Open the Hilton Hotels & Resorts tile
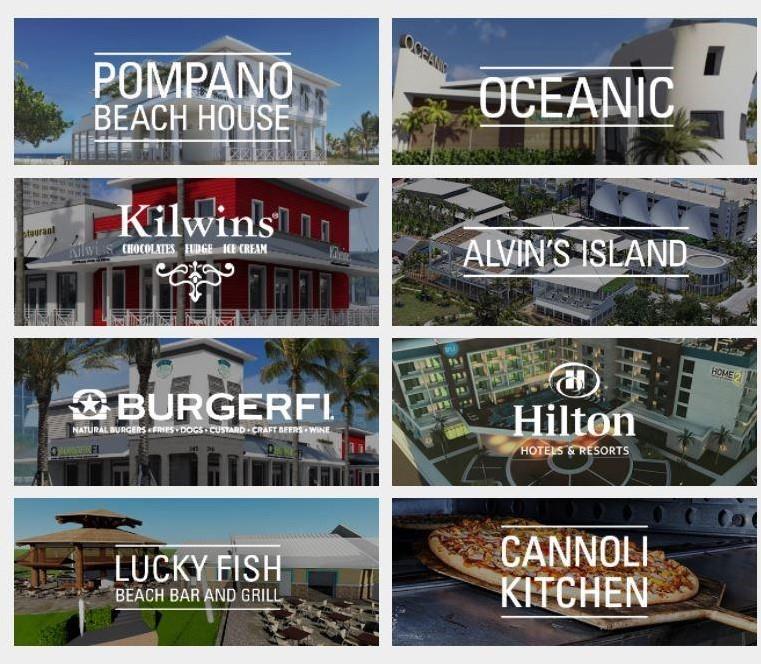 (x=574, y=411)
